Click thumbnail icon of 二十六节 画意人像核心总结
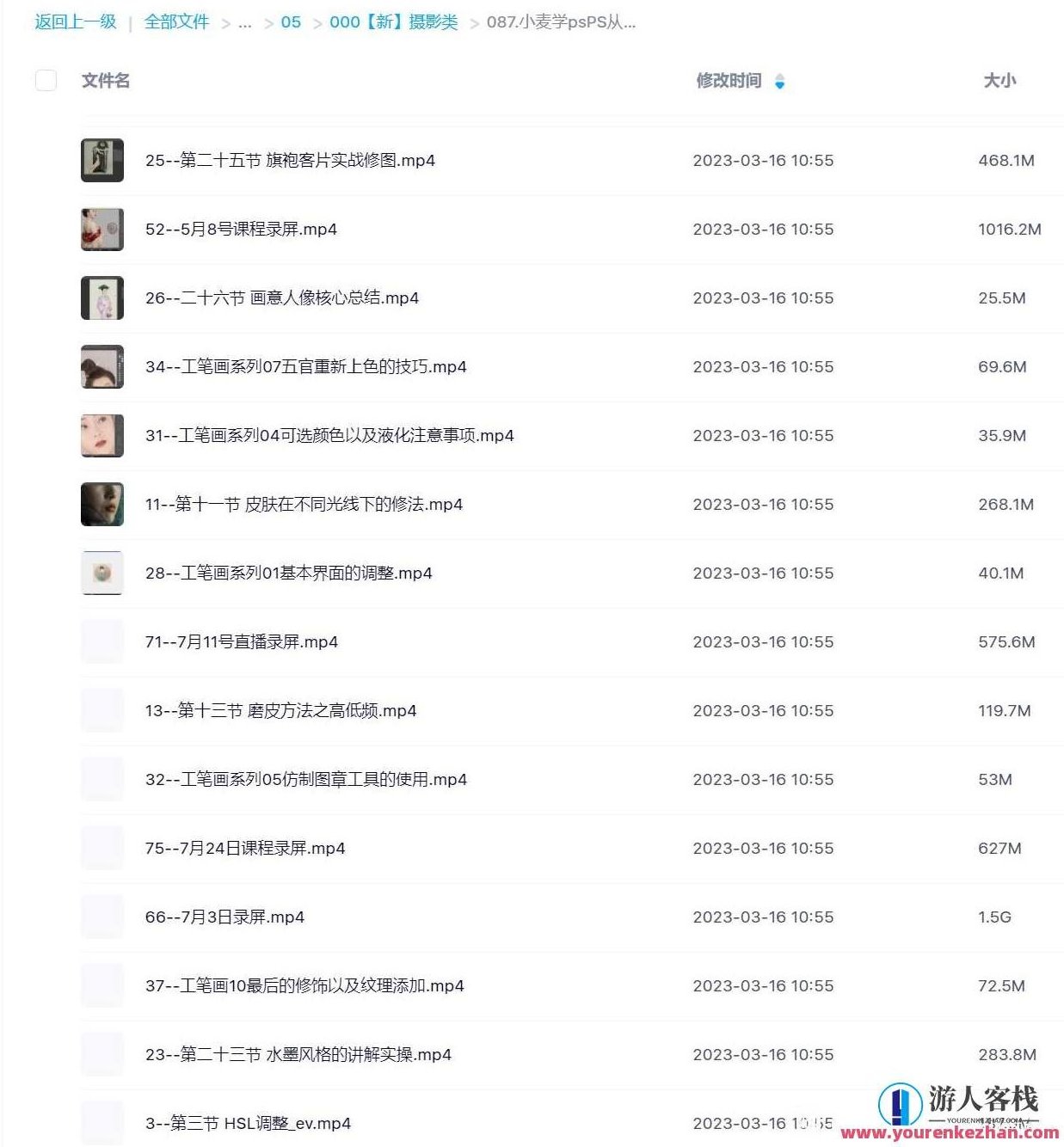Image resolution: width=1064 pixels, height=1147 pixels. click(x=101, y=297)
